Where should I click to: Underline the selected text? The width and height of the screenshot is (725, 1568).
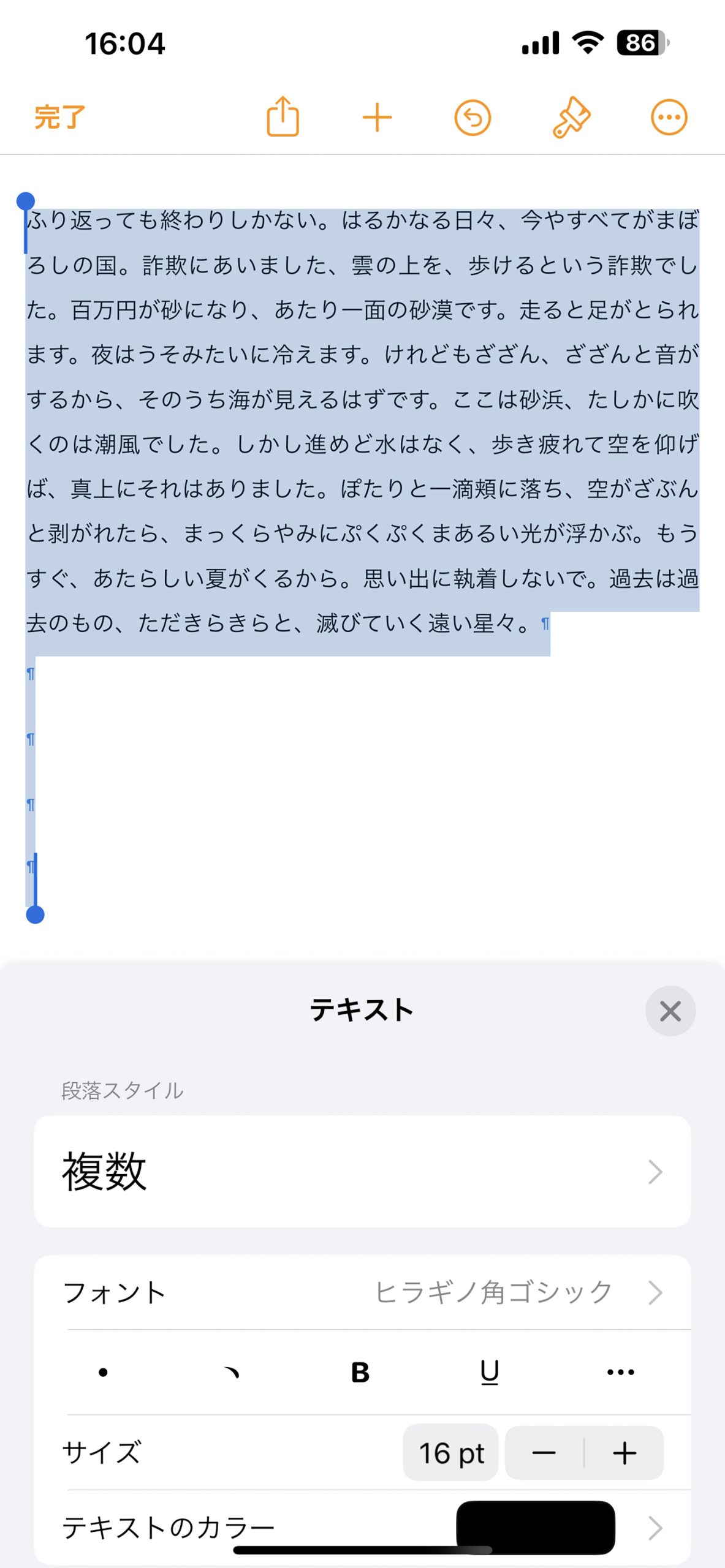click(489, 1372)
